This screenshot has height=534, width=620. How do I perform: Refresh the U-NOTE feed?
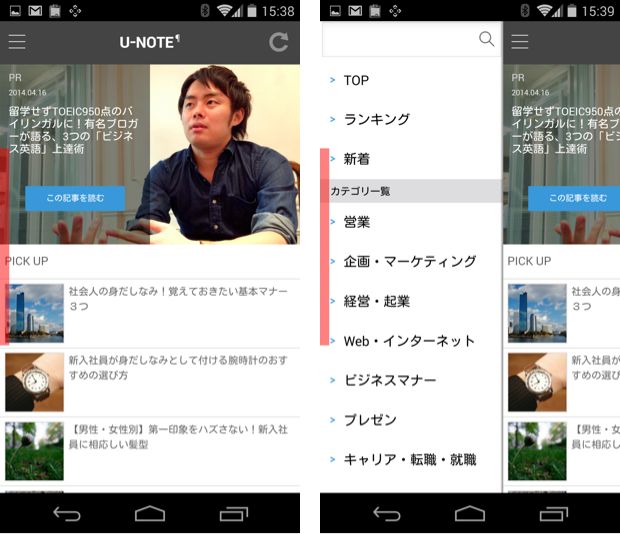point(279,42)
